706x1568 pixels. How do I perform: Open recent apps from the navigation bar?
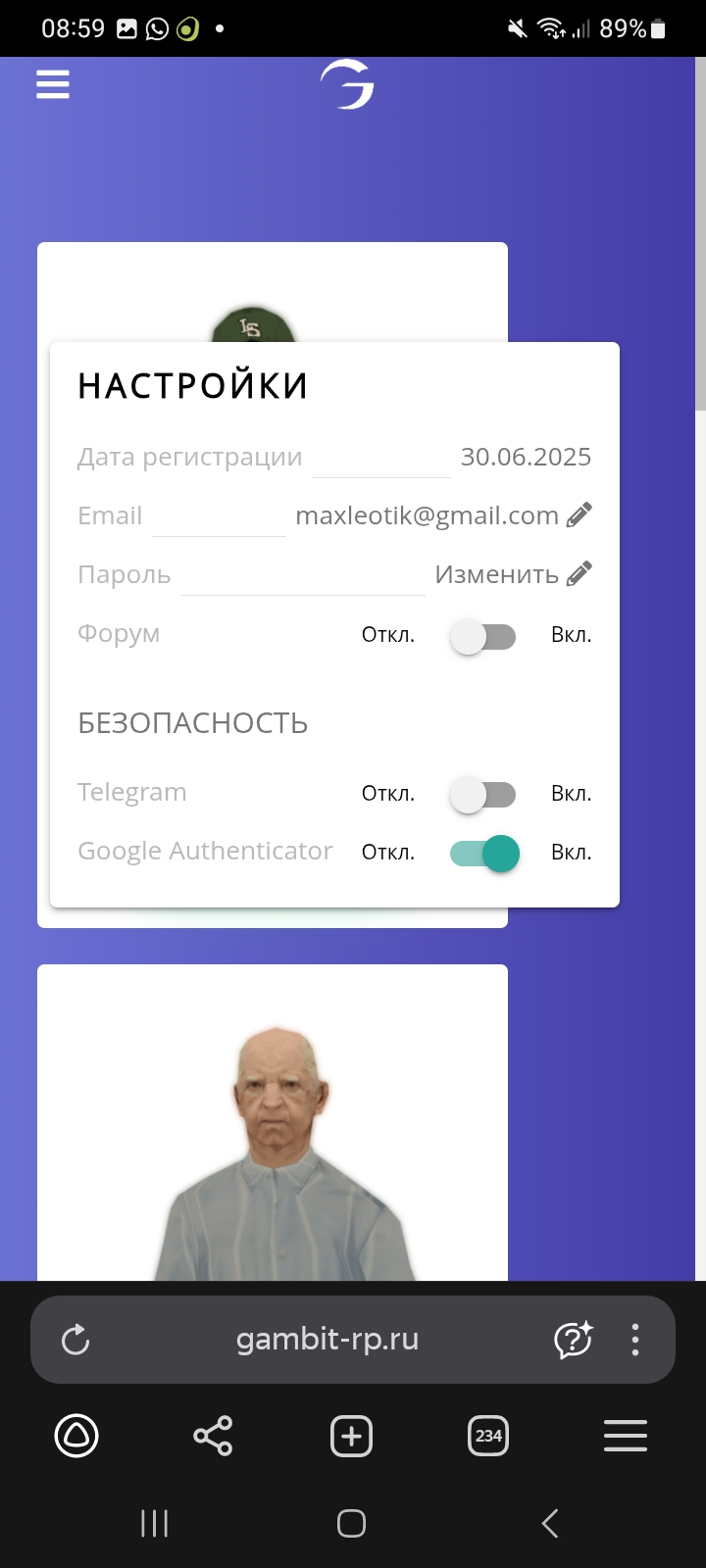(154, 1523)
